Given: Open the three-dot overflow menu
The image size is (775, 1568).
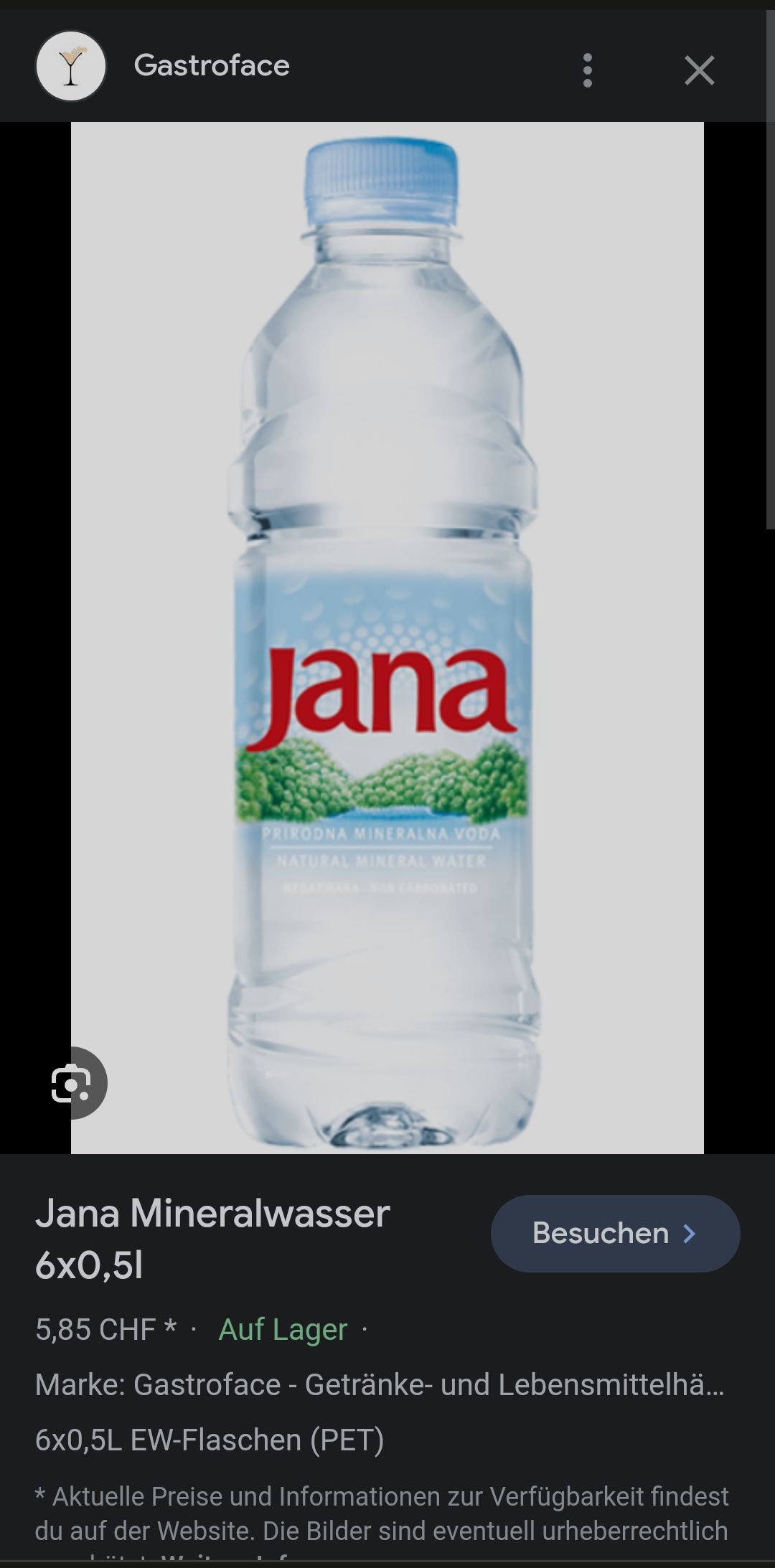Looking at the screenshot, I should (588, 70).
